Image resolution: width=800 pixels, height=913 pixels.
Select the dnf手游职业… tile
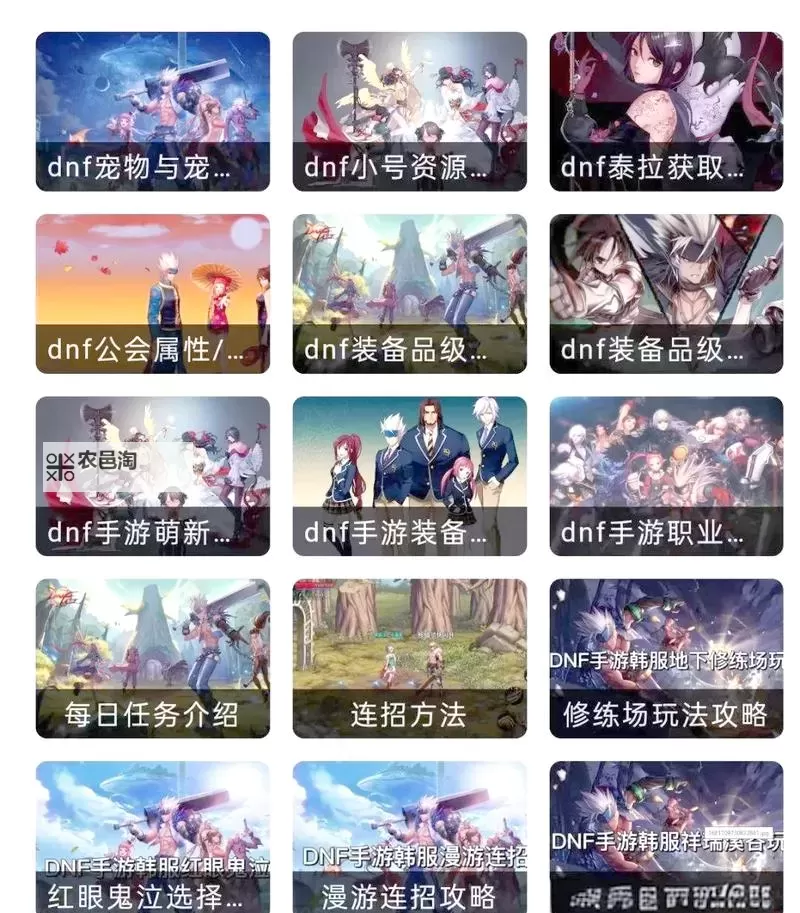666,475
